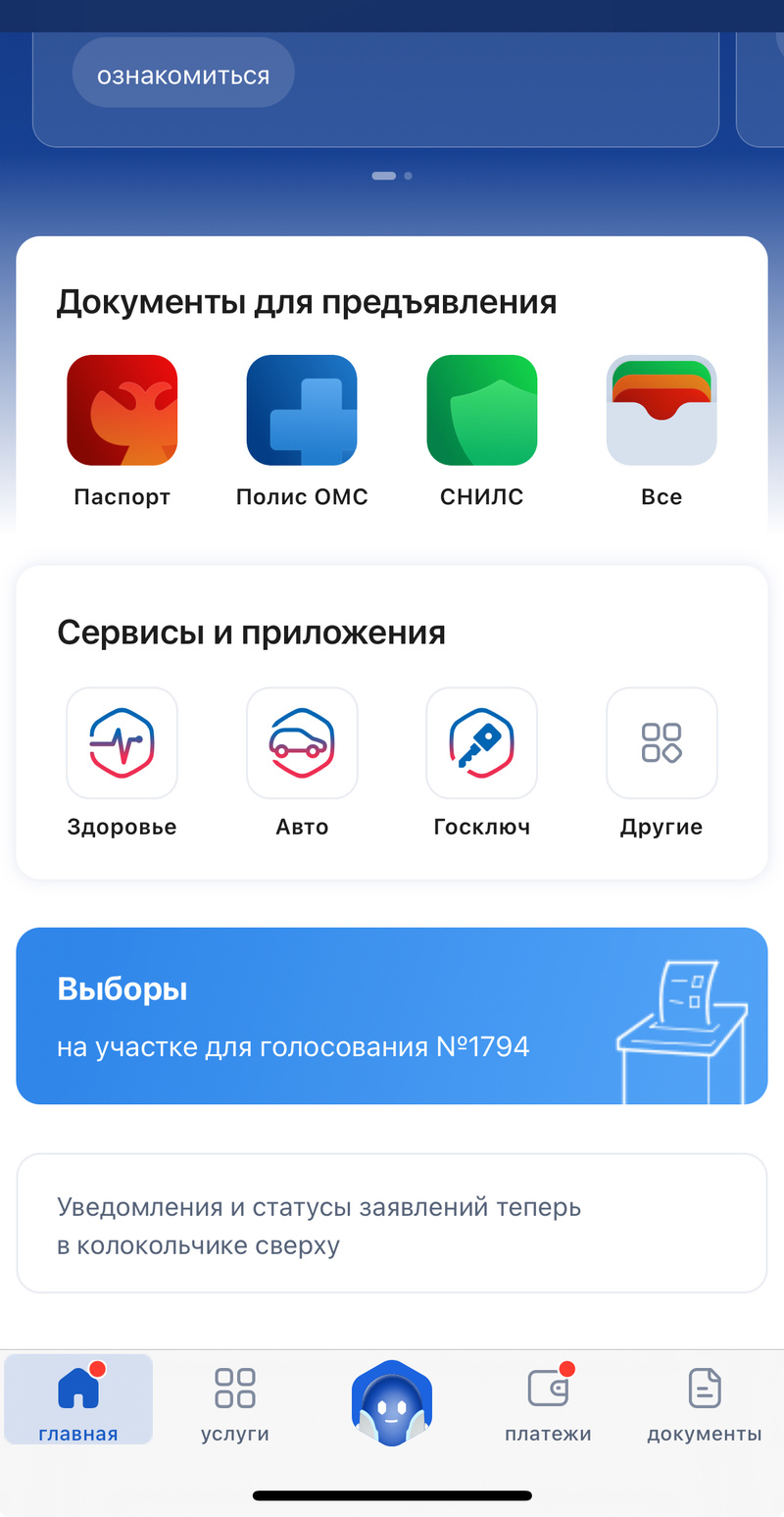Launch the Госключ service
Screen dimensions: 784x1517
pyautogui.click(x=482, y=743)
